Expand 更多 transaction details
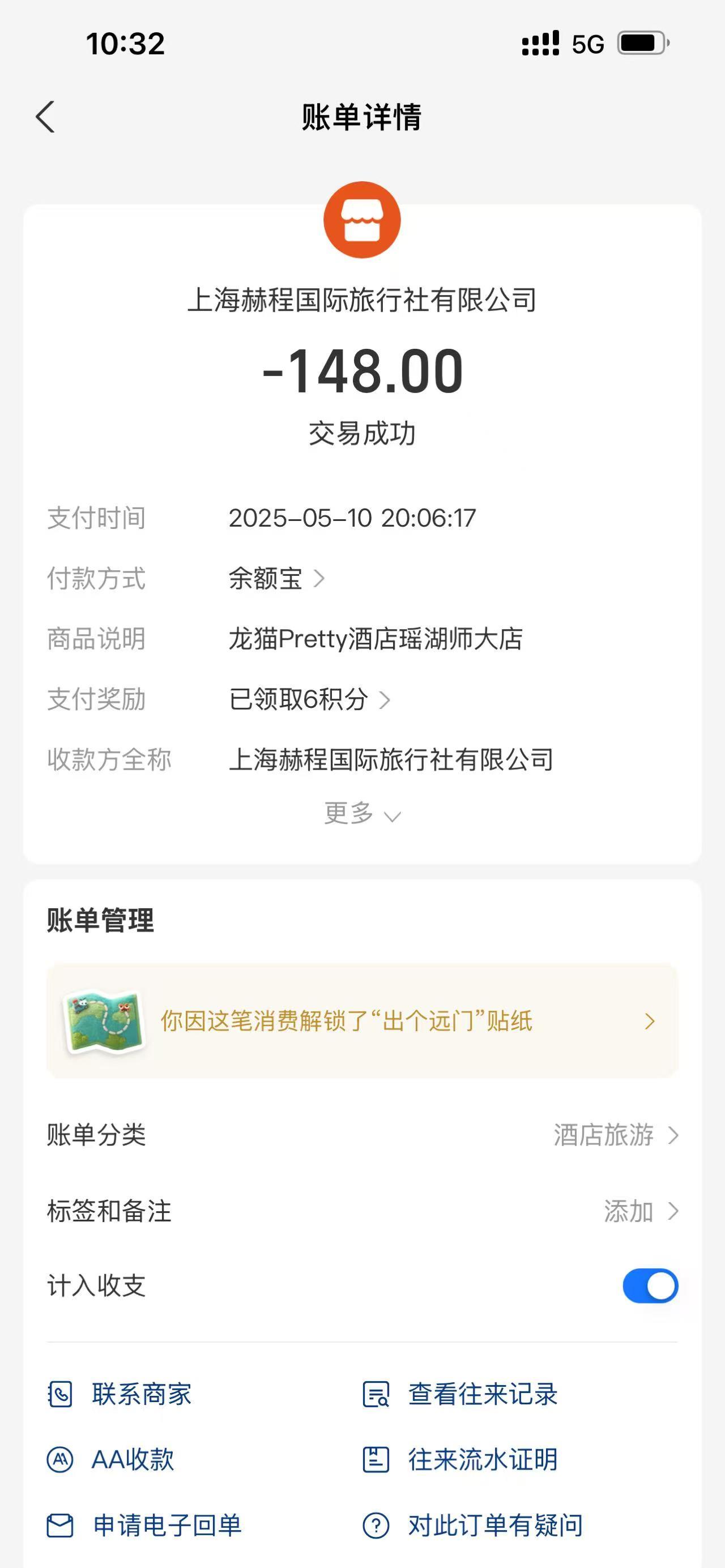725x1568 pixels. tap(362, 814)
